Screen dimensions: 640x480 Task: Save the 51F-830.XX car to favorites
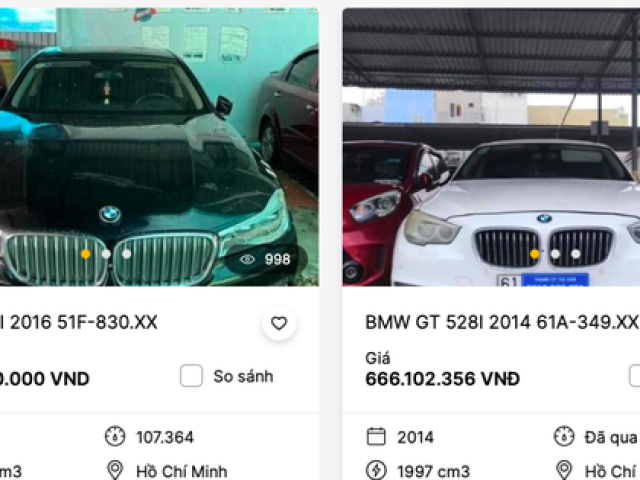coord(279,323)
